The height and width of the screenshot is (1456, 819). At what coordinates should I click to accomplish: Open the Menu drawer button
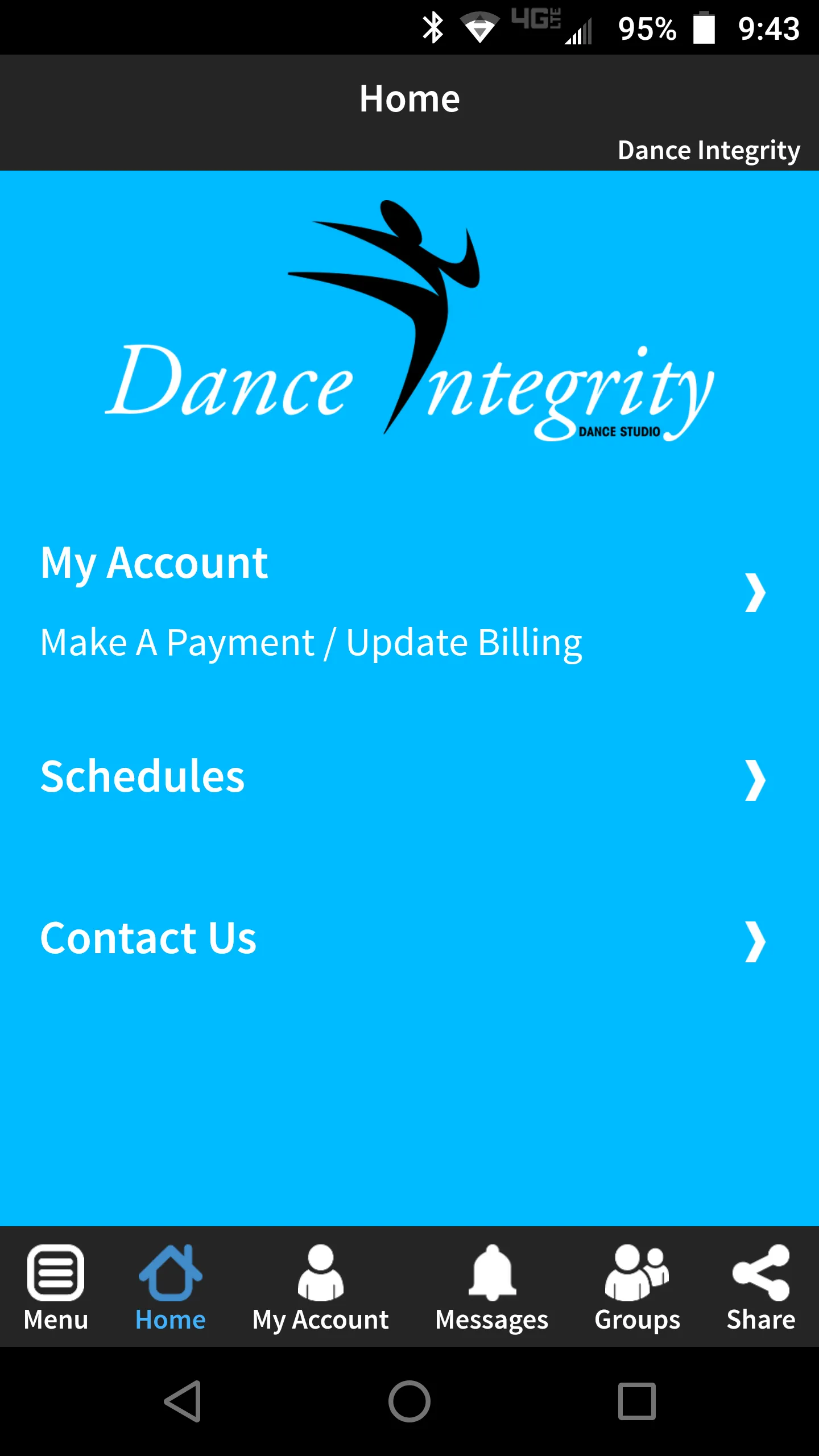coord(56,1288)
